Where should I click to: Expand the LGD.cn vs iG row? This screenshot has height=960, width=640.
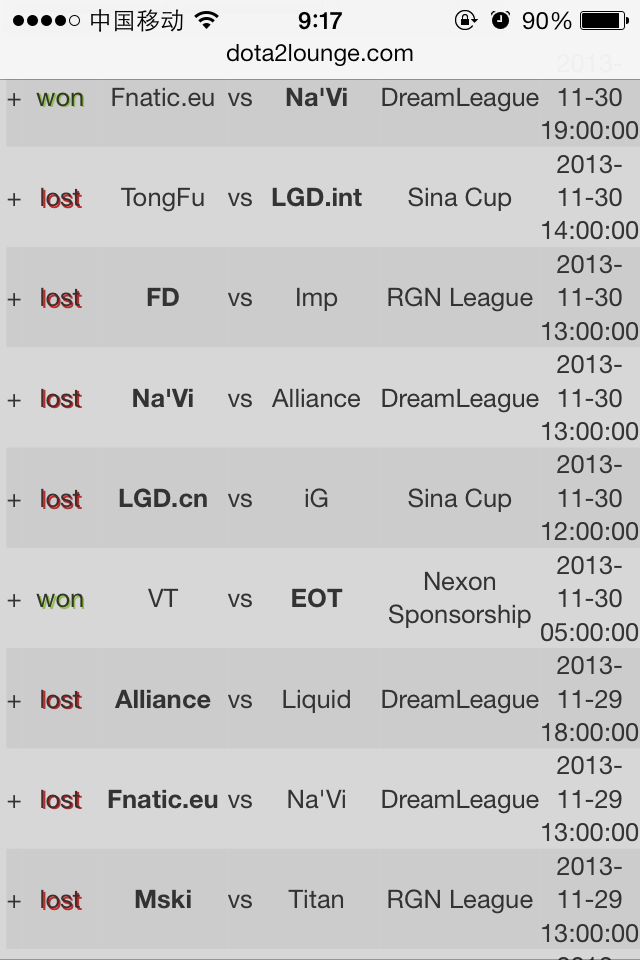[14, 501]
